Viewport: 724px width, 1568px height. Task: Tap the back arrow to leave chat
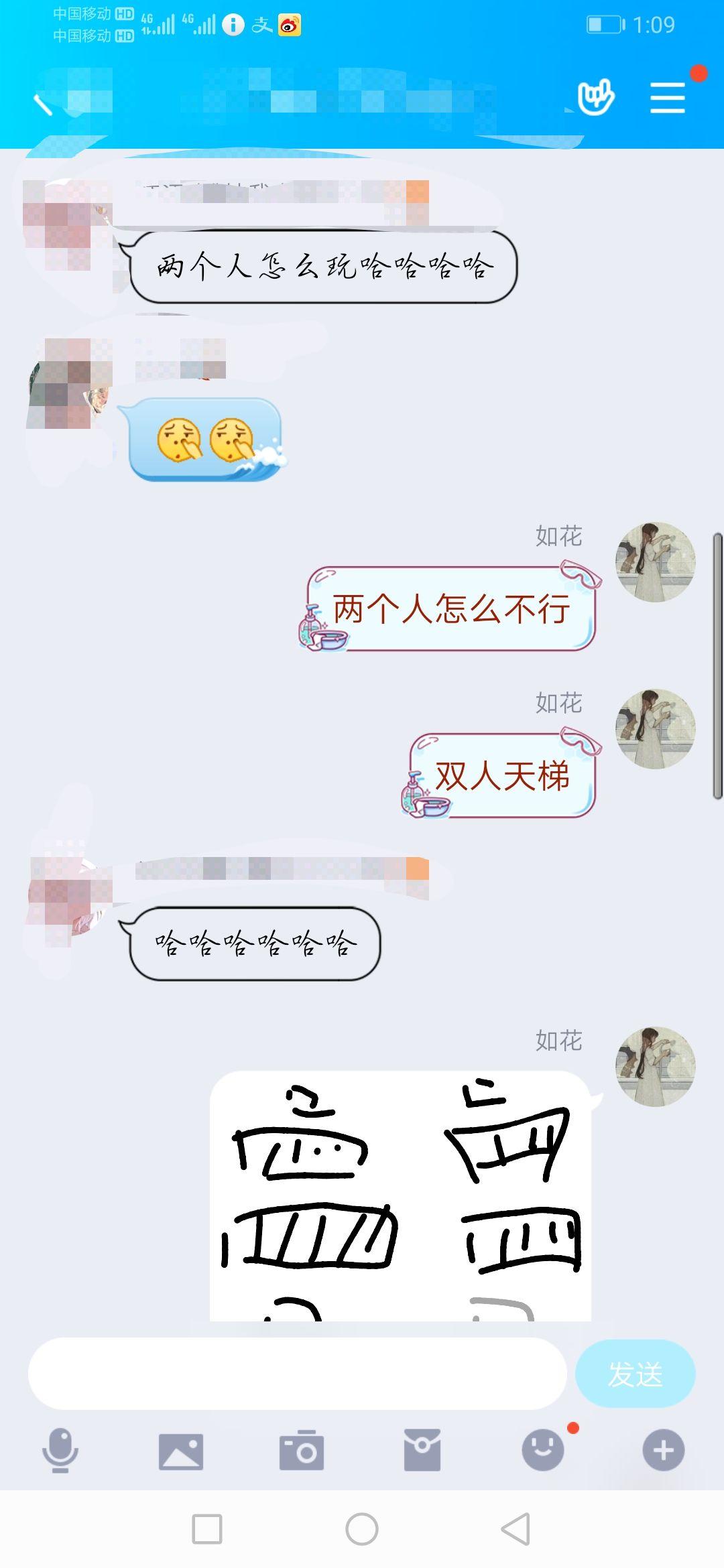[44, 101]
